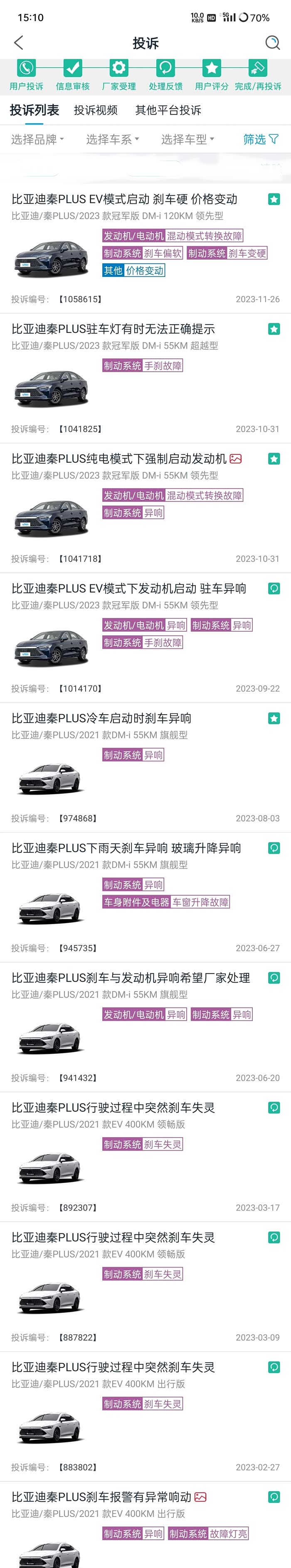Expand the 选择车型 dropdown
The image size is (291, 1568).
click(187, 139)
